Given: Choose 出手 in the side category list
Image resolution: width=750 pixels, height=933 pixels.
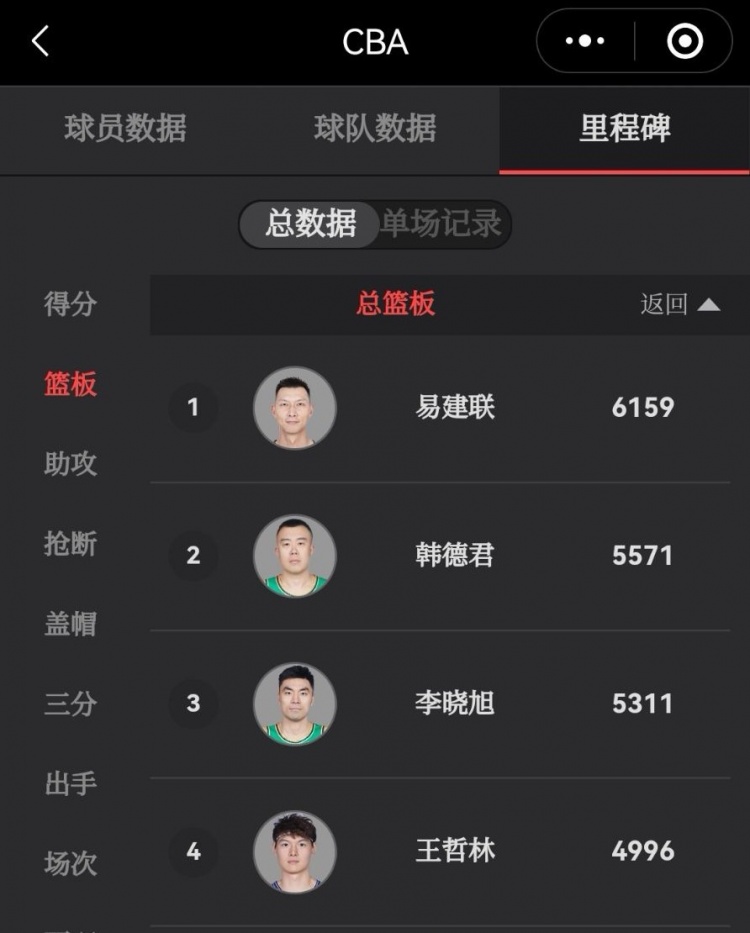Looking at the screenshot, I should [x=70, y=783].
